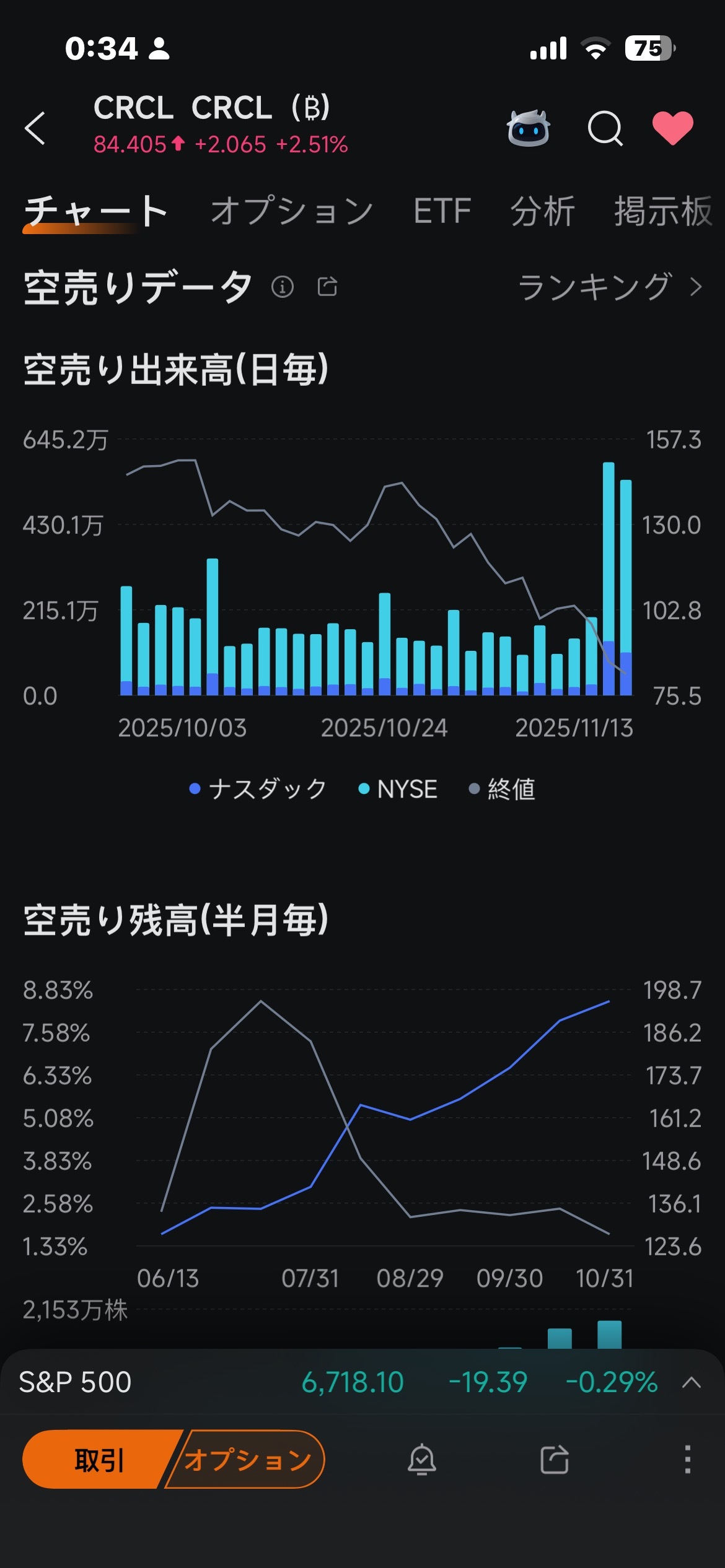
Task: Open the ランキング link
Action: click(610, 287)
